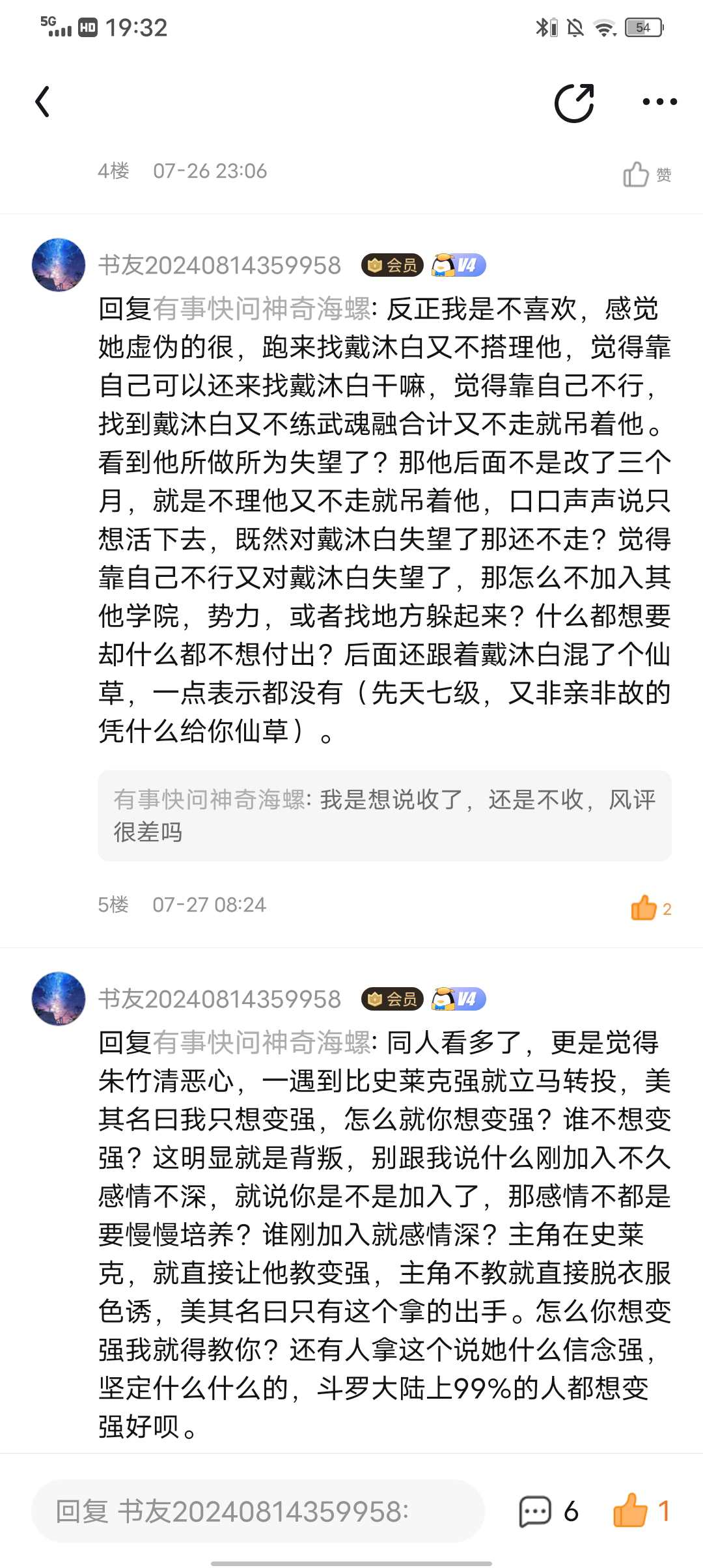This screenshot has width=703, height=1568.
Task: Open the 5楼 commenter's avatar
Action: pyautogui.click(x=59, y=265)
